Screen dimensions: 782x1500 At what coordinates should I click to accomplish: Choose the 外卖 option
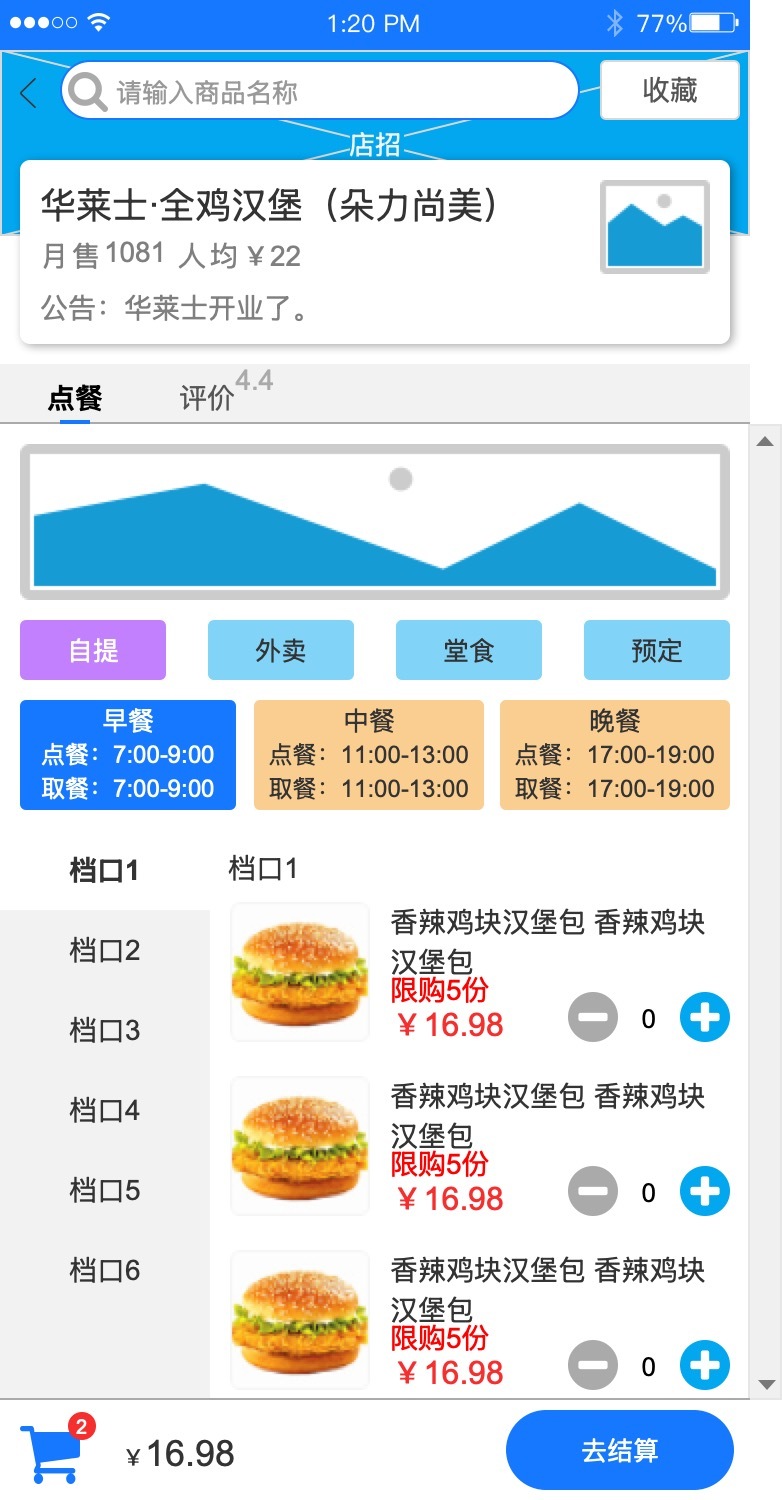coord(281,650)
